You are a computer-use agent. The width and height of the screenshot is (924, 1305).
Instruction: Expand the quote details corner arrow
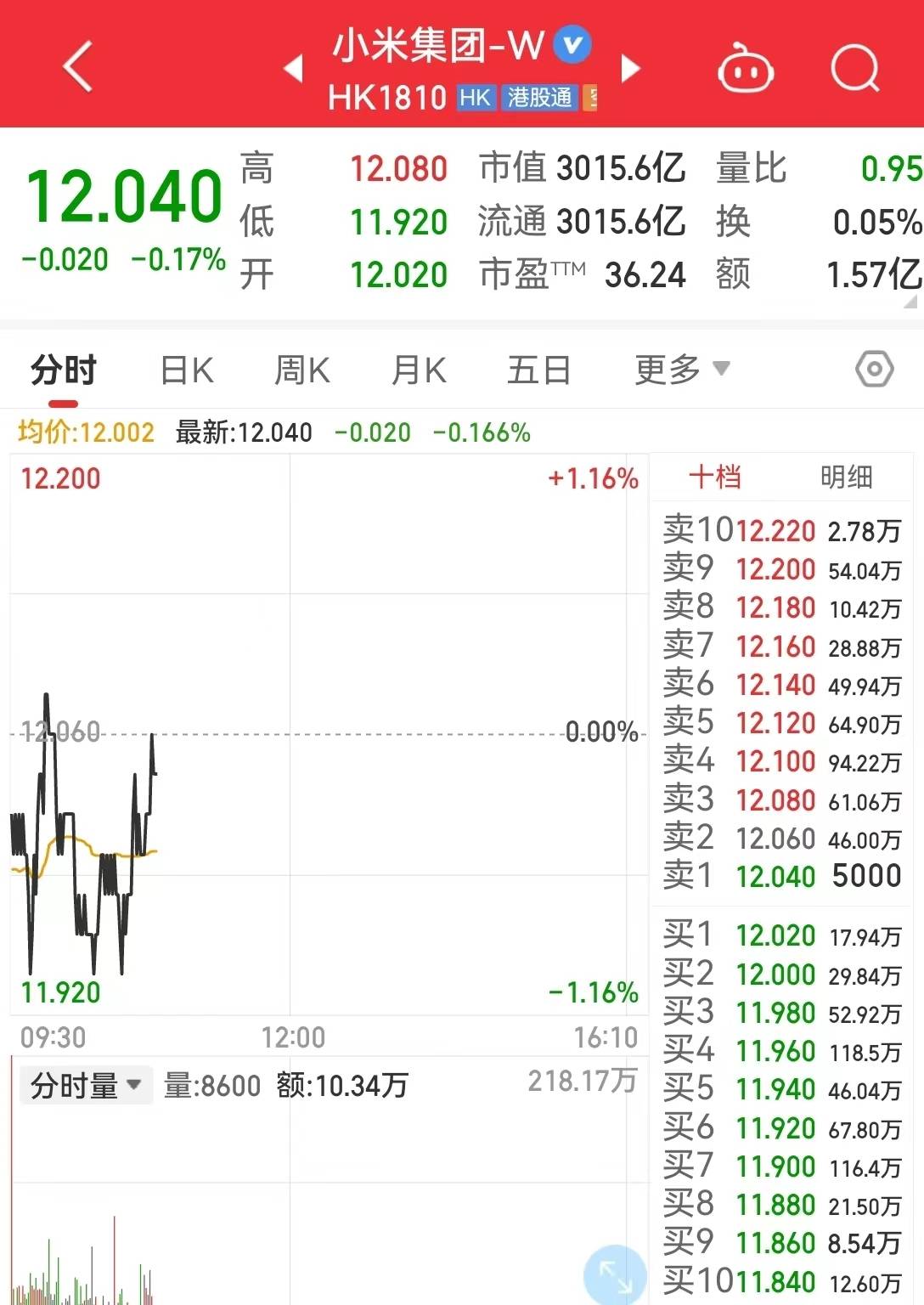click(x=911, y=302)
